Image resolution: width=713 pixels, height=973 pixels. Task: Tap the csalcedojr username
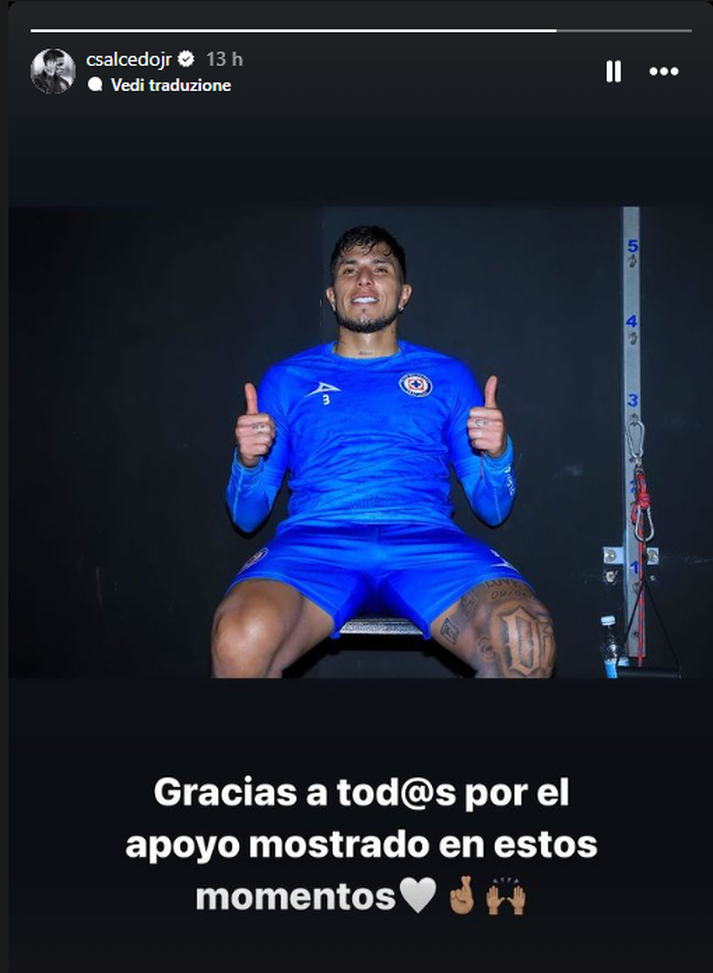(x=129, y=59)
